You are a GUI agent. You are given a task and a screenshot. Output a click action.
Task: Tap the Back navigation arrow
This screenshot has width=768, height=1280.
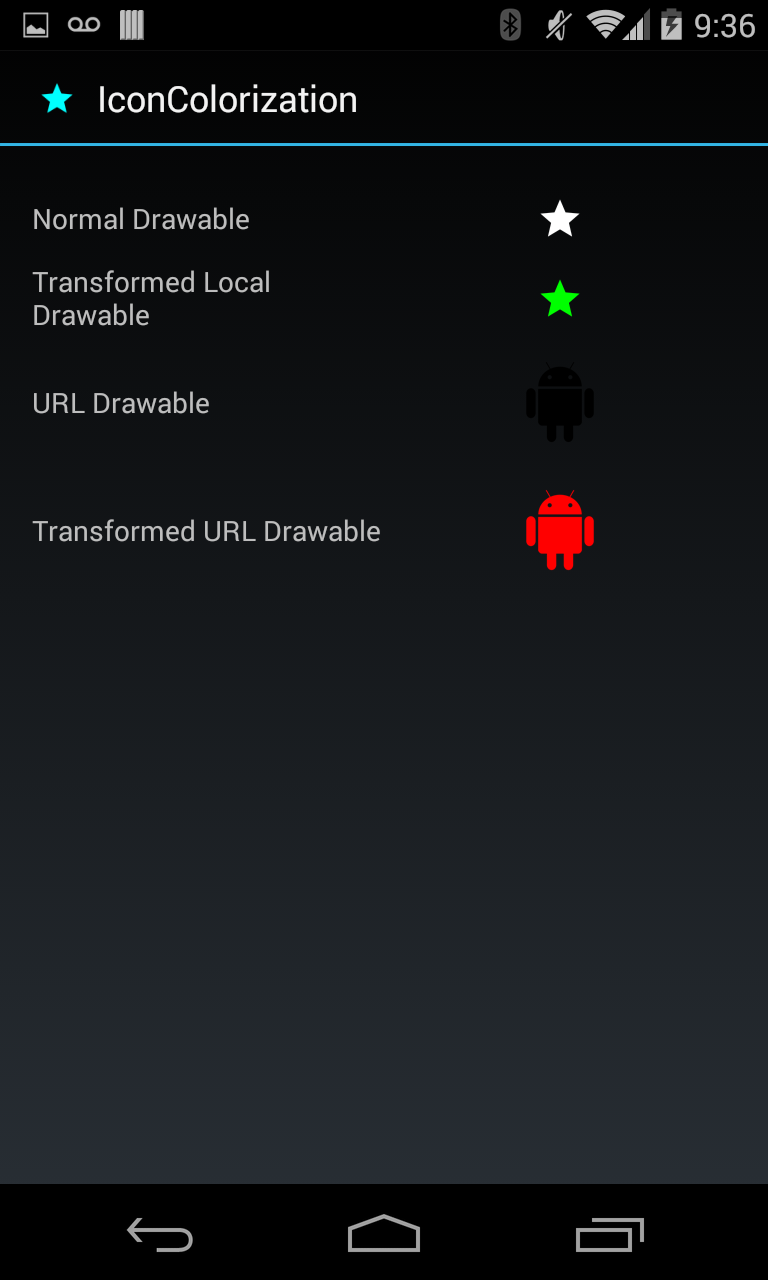click(x=160, y=1234)
